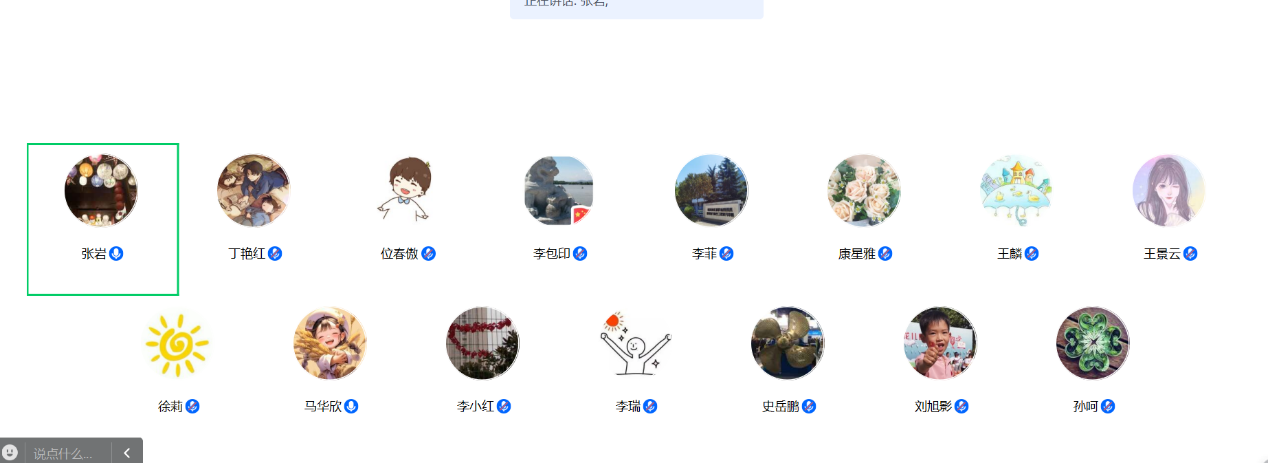Open the emoji picker in chat bar
This screenshot has height=463, width=1268.
11,452
